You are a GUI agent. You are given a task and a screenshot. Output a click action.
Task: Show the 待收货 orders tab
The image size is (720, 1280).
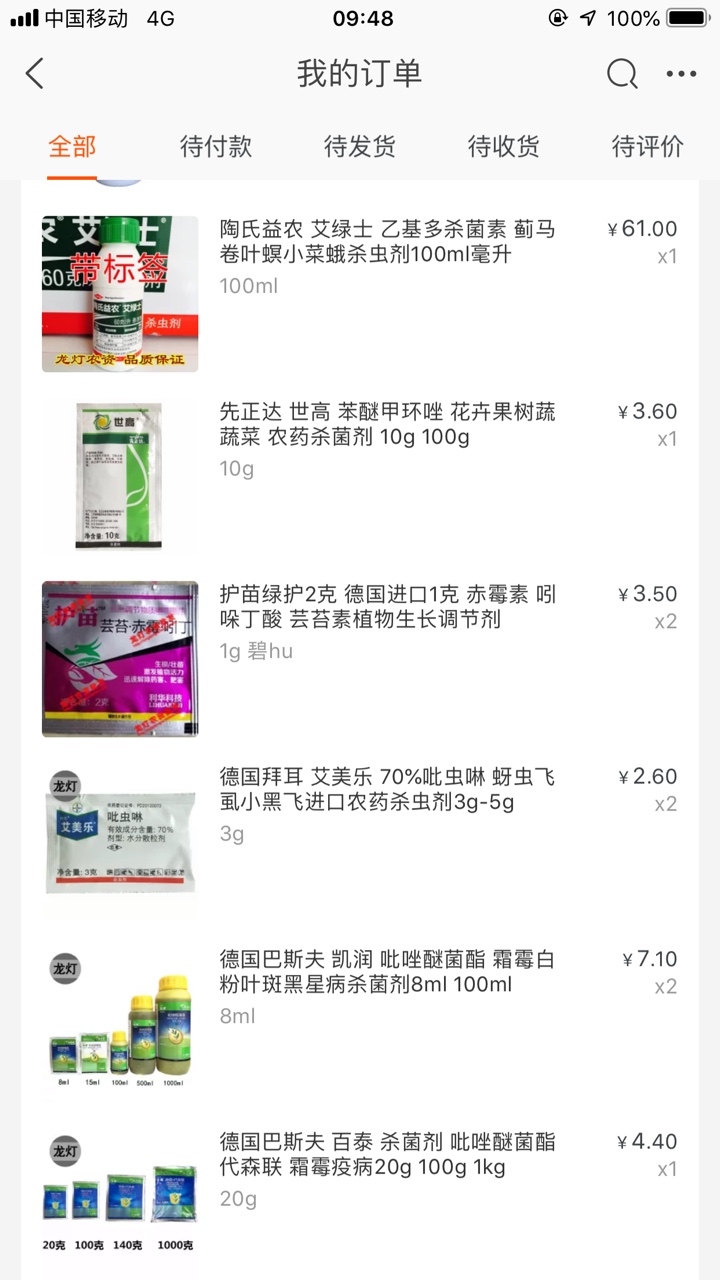click(504, 146)
